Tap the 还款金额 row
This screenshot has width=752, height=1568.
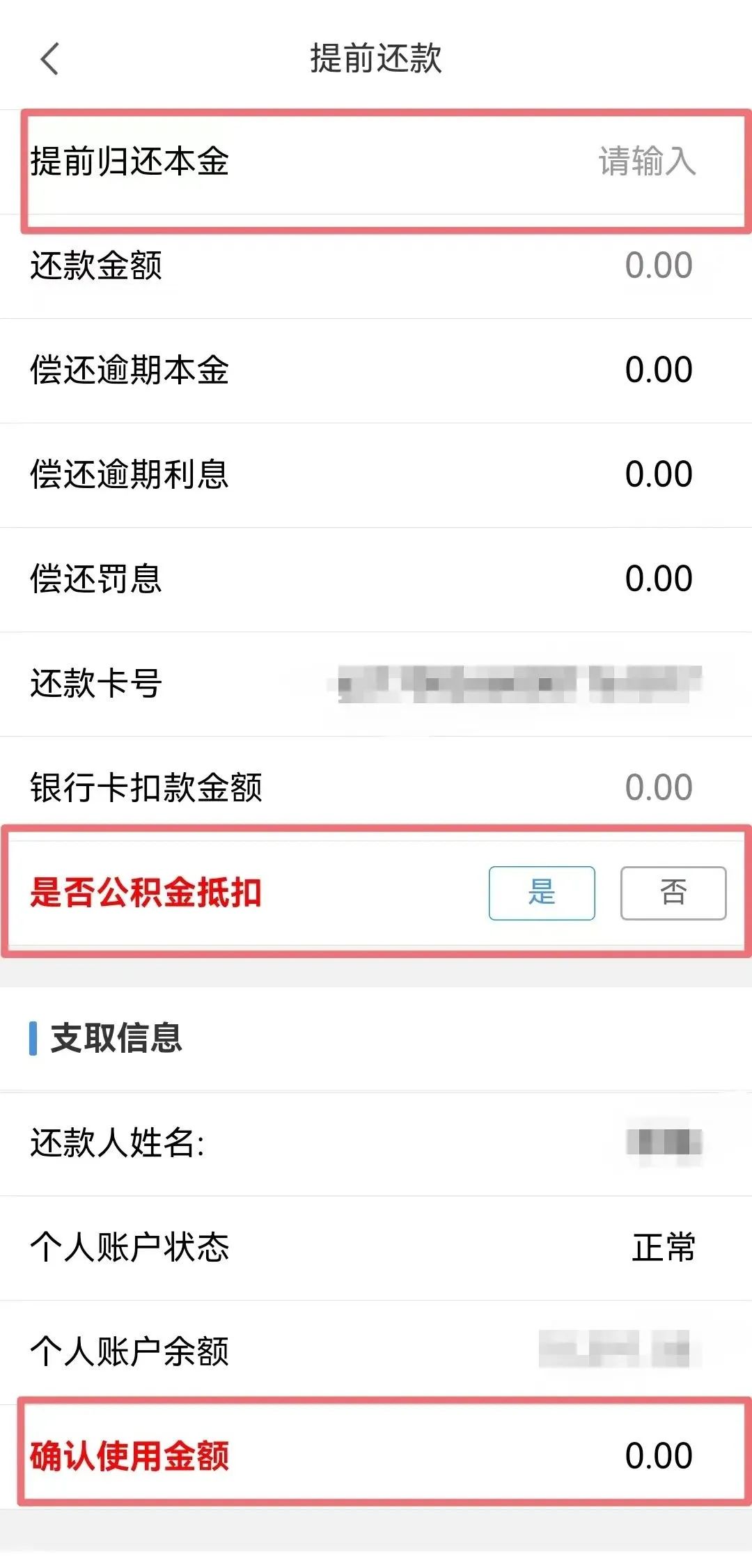[x=376, y=265]
